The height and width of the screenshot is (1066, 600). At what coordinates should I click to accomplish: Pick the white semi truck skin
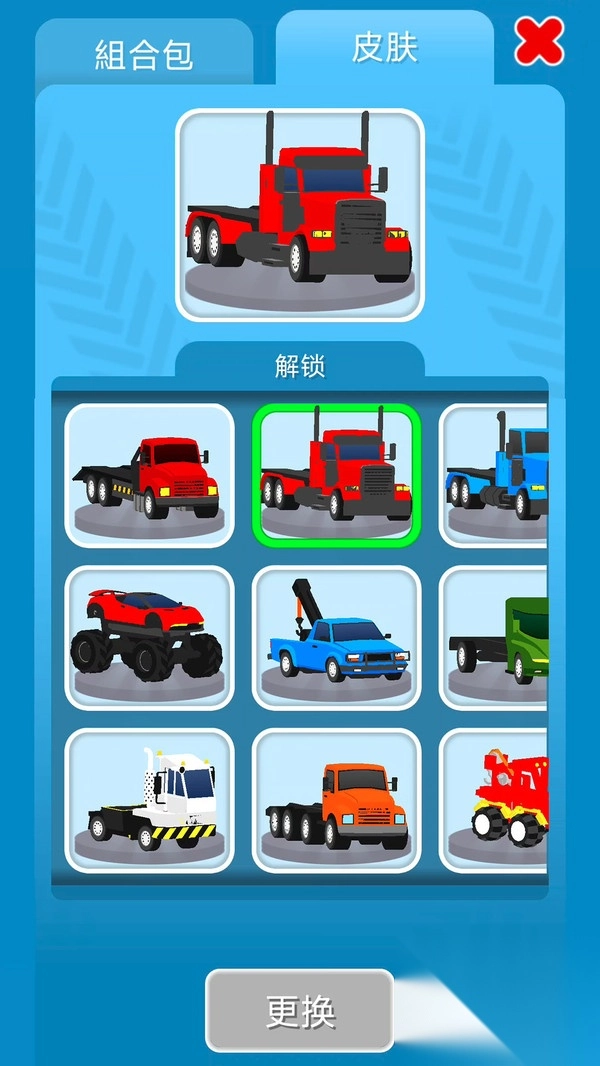pyautogui.click(x=150, y=800)
